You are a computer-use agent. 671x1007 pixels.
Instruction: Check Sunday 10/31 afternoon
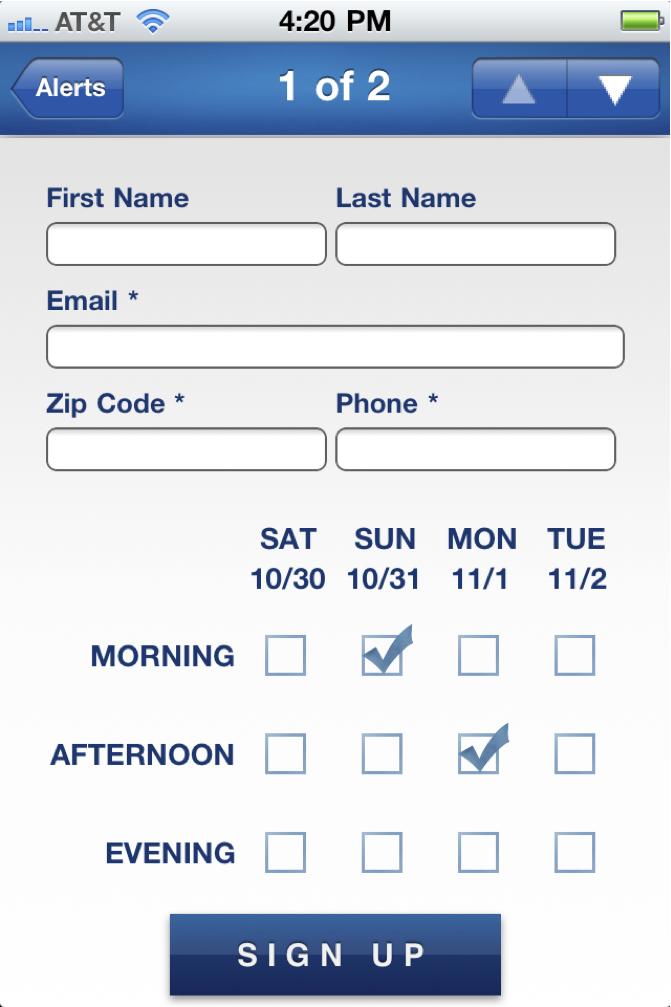tap(382, 754)
